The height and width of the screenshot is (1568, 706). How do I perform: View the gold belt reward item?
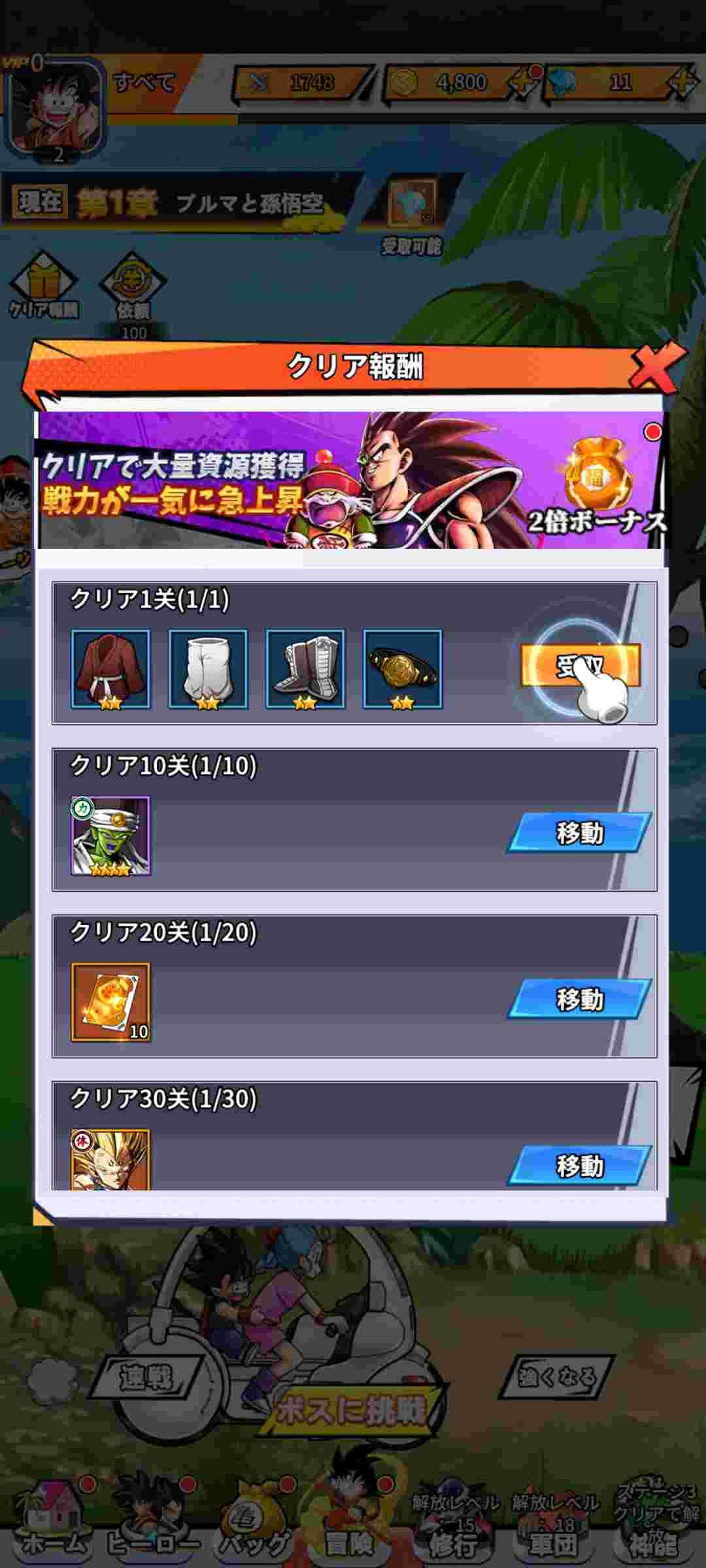point(403,669)
